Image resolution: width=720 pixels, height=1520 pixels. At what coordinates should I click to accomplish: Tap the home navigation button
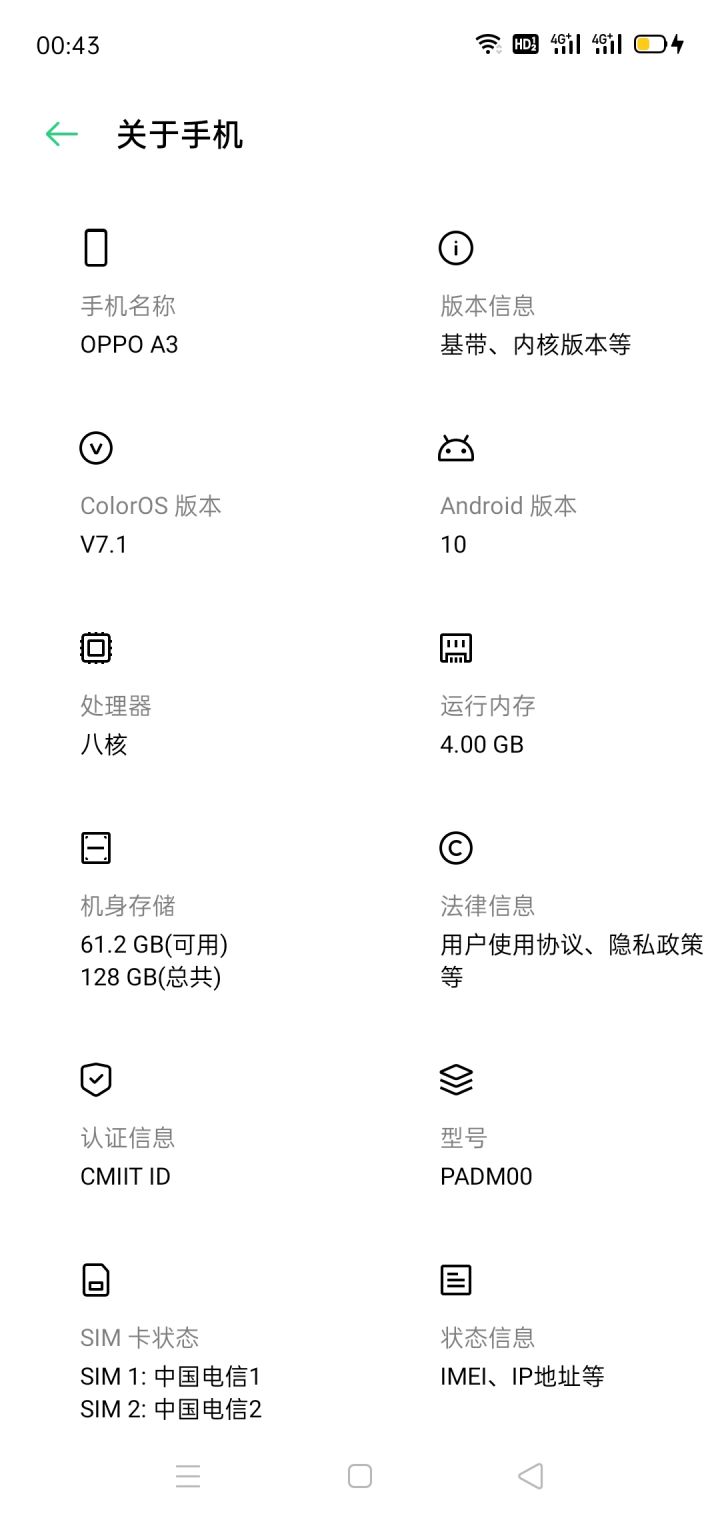click(359, 1475)
